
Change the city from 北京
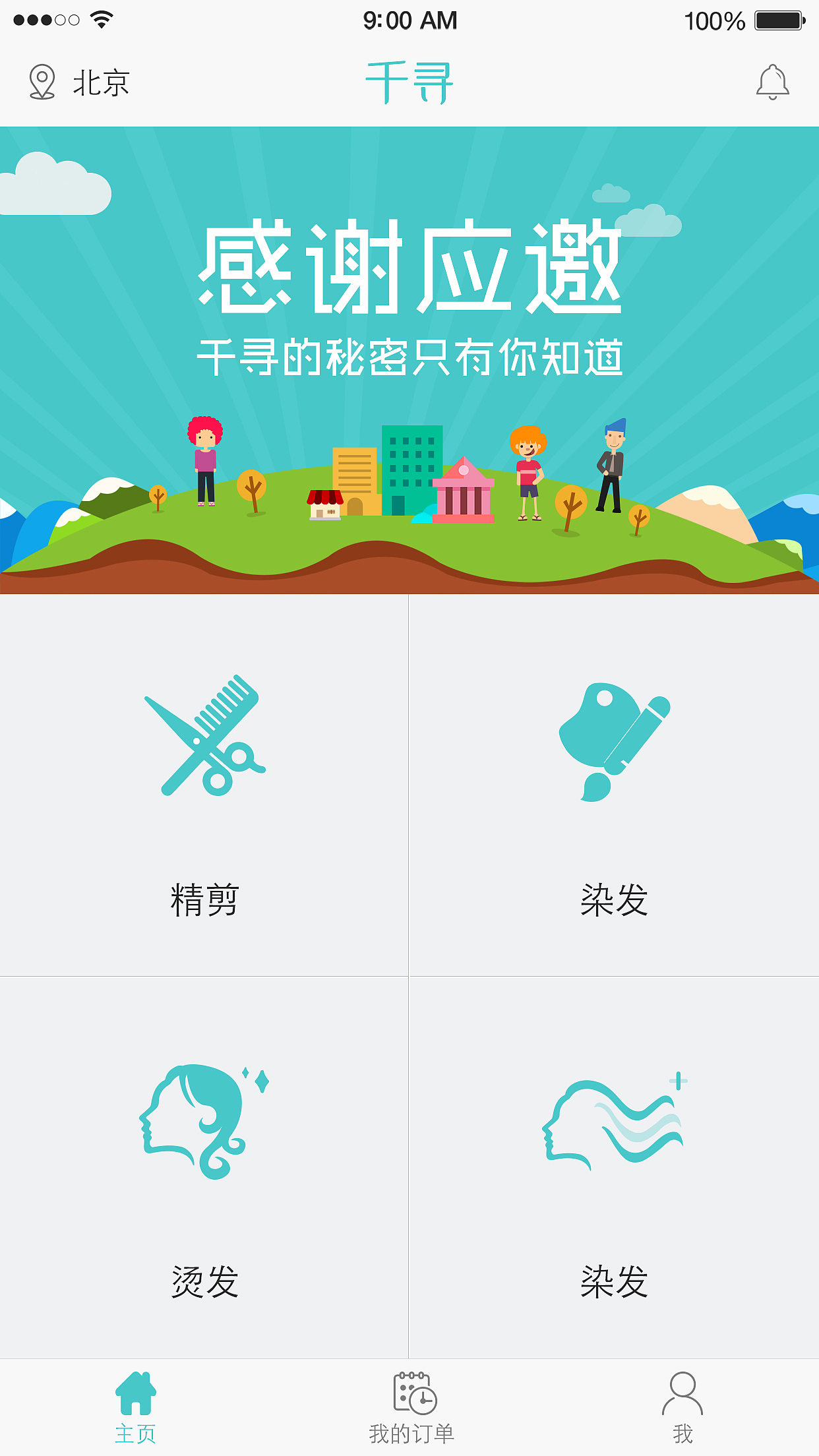point(80,83)
